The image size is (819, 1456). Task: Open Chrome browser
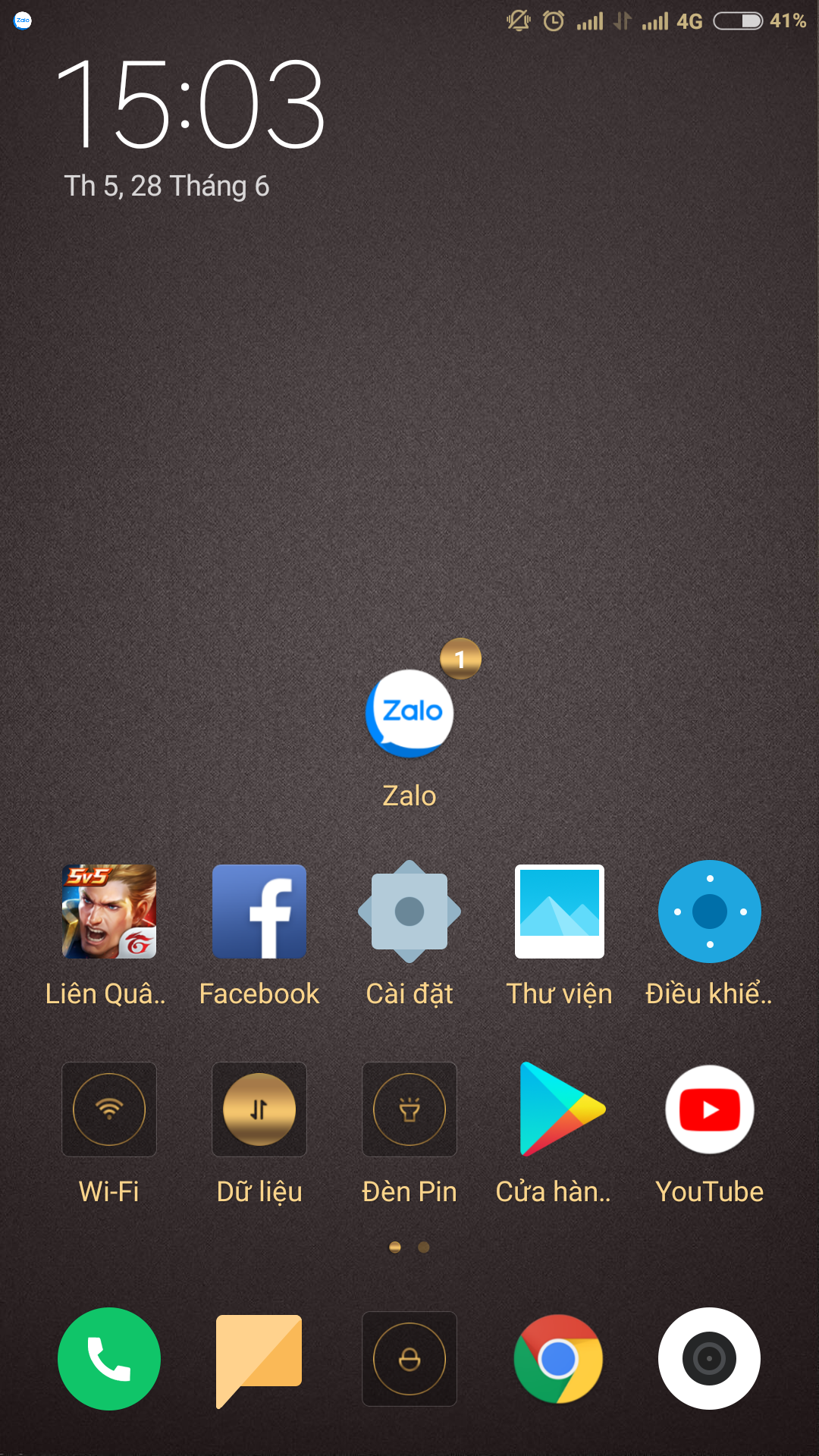click(559, 1359)
